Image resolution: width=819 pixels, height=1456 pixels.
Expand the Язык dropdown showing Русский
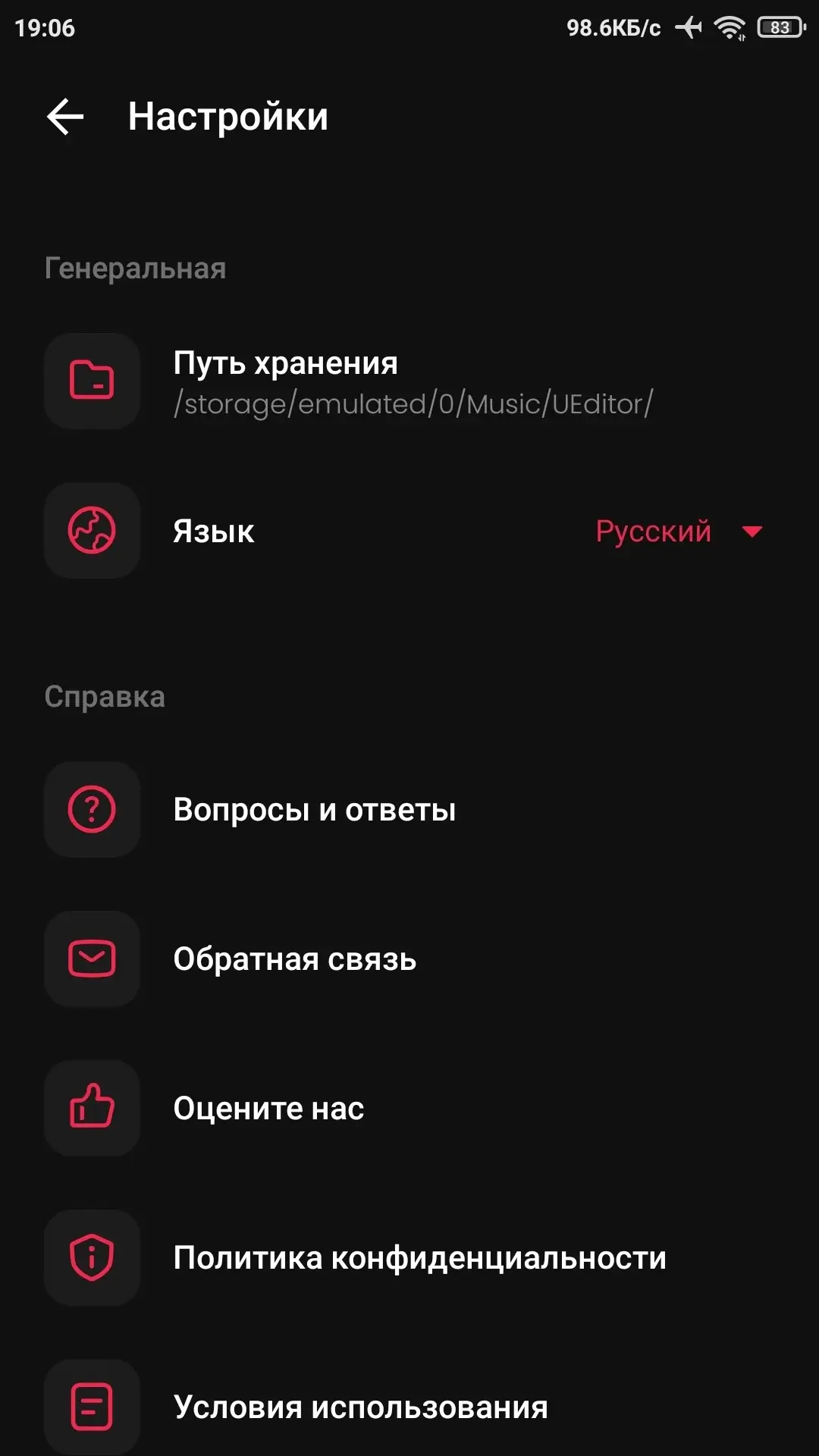(x=679, y=531)
